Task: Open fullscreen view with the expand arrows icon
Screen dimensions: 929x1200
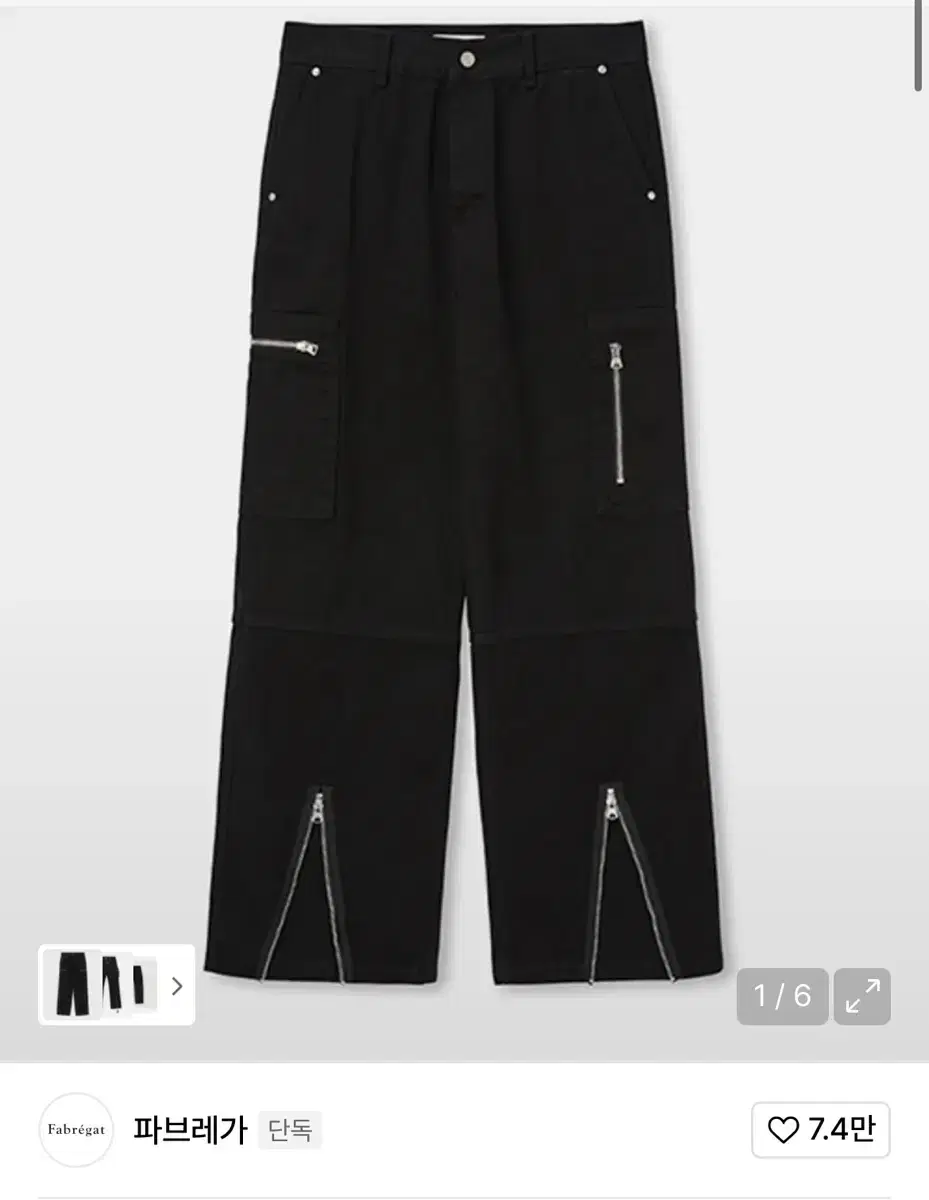Action: 861,996
